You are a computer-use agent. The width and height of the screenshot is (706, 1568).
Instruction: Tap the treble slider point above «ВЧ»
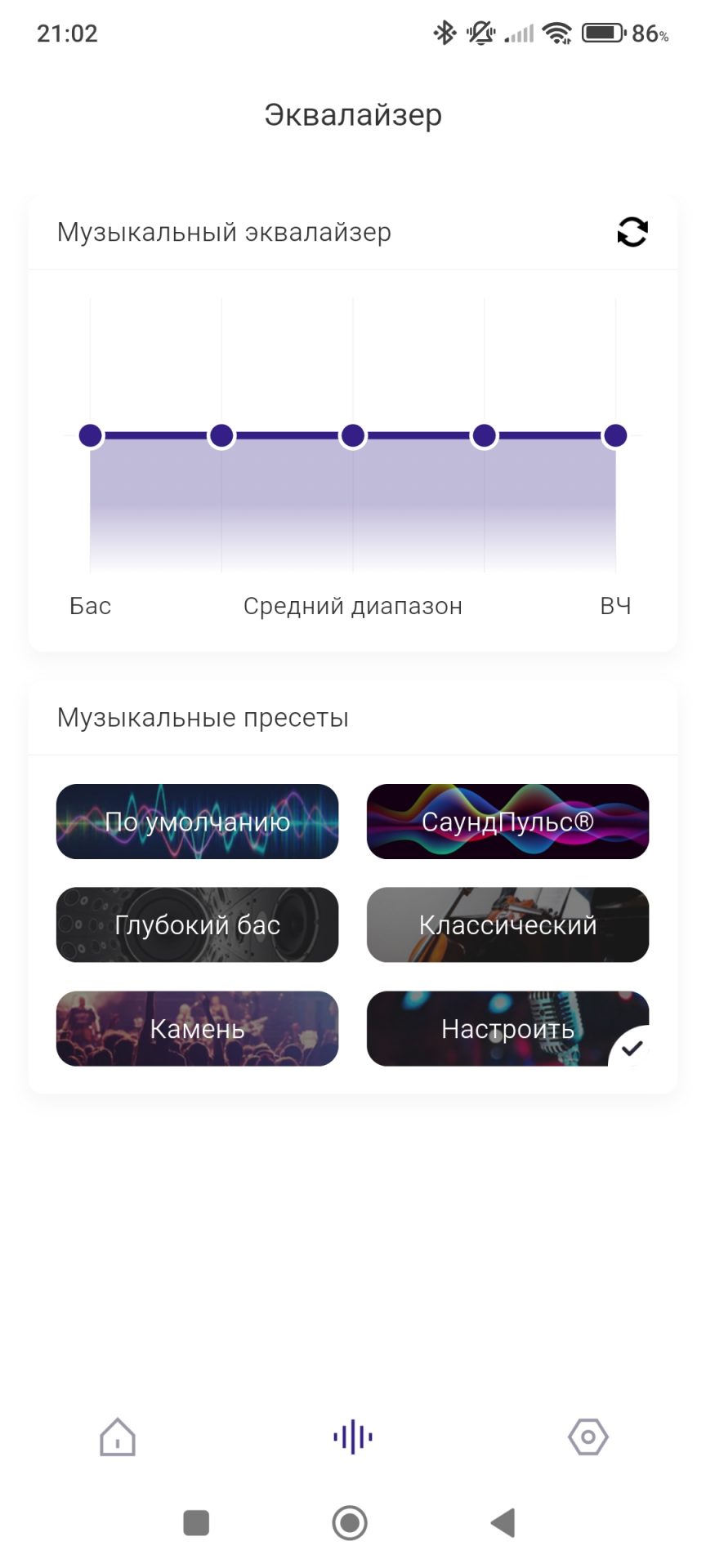click(x=615, y=435)
